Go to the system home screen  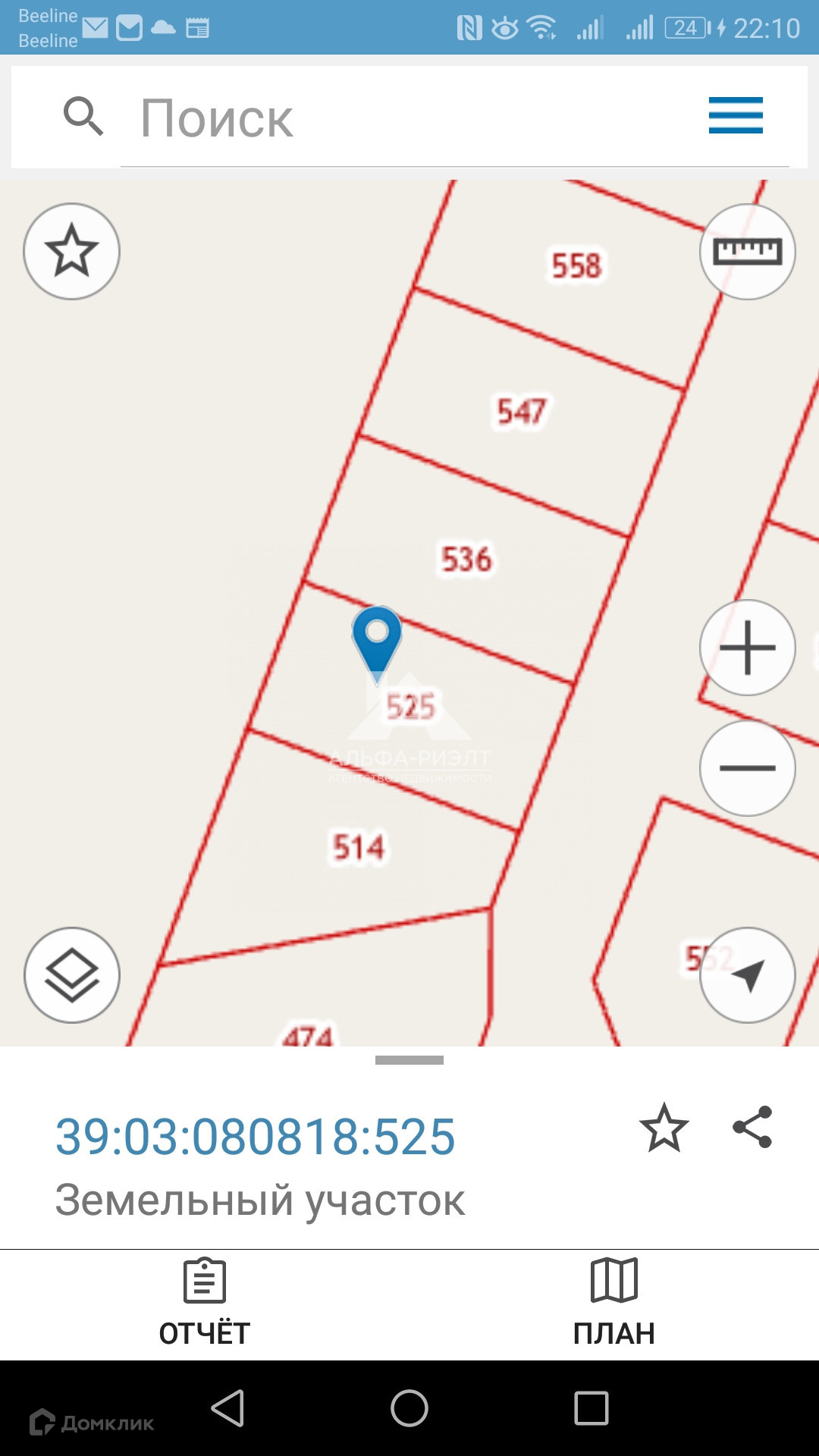409,1408
